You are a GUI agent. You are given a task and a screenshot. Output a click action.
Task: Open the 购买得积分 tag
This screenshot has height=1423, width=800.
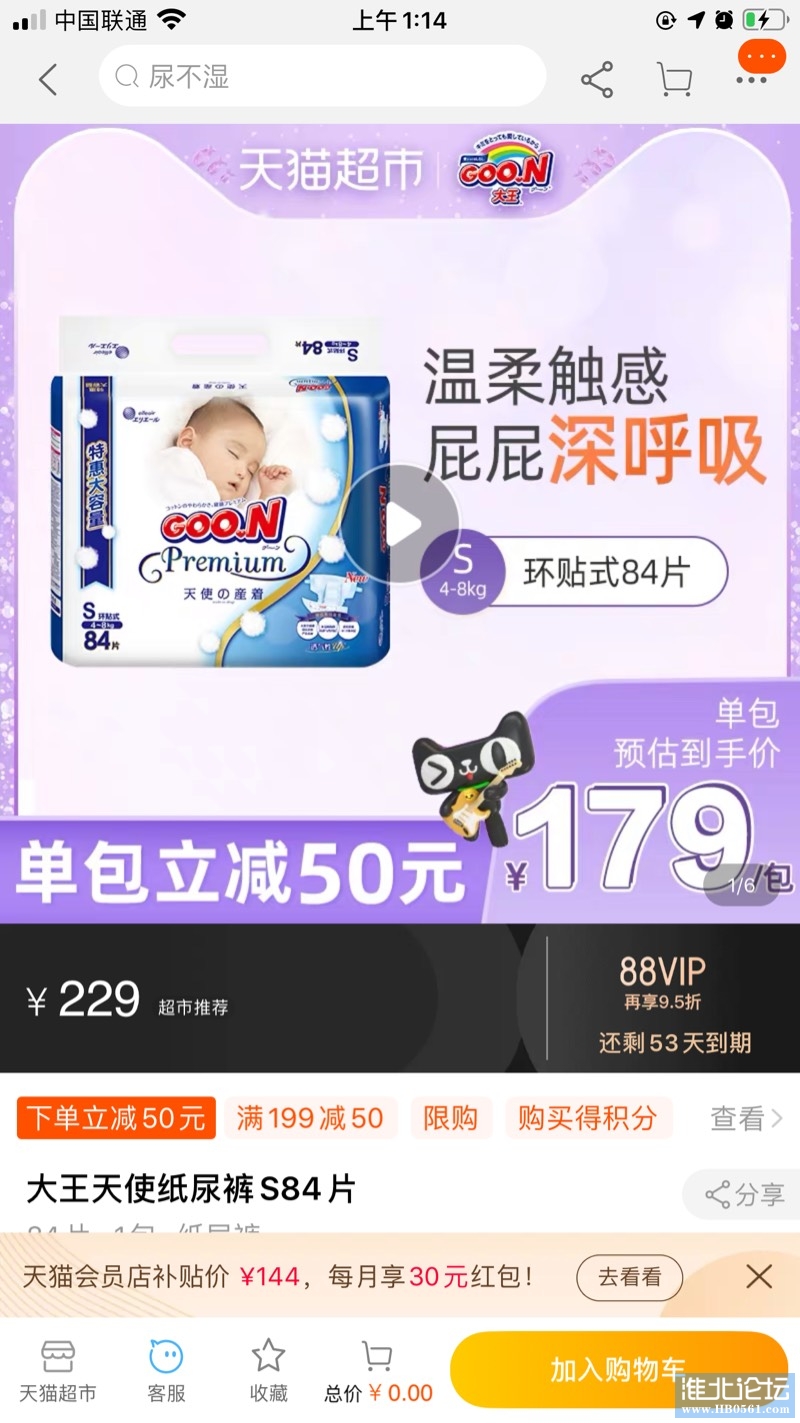[x=587, y=1118]
